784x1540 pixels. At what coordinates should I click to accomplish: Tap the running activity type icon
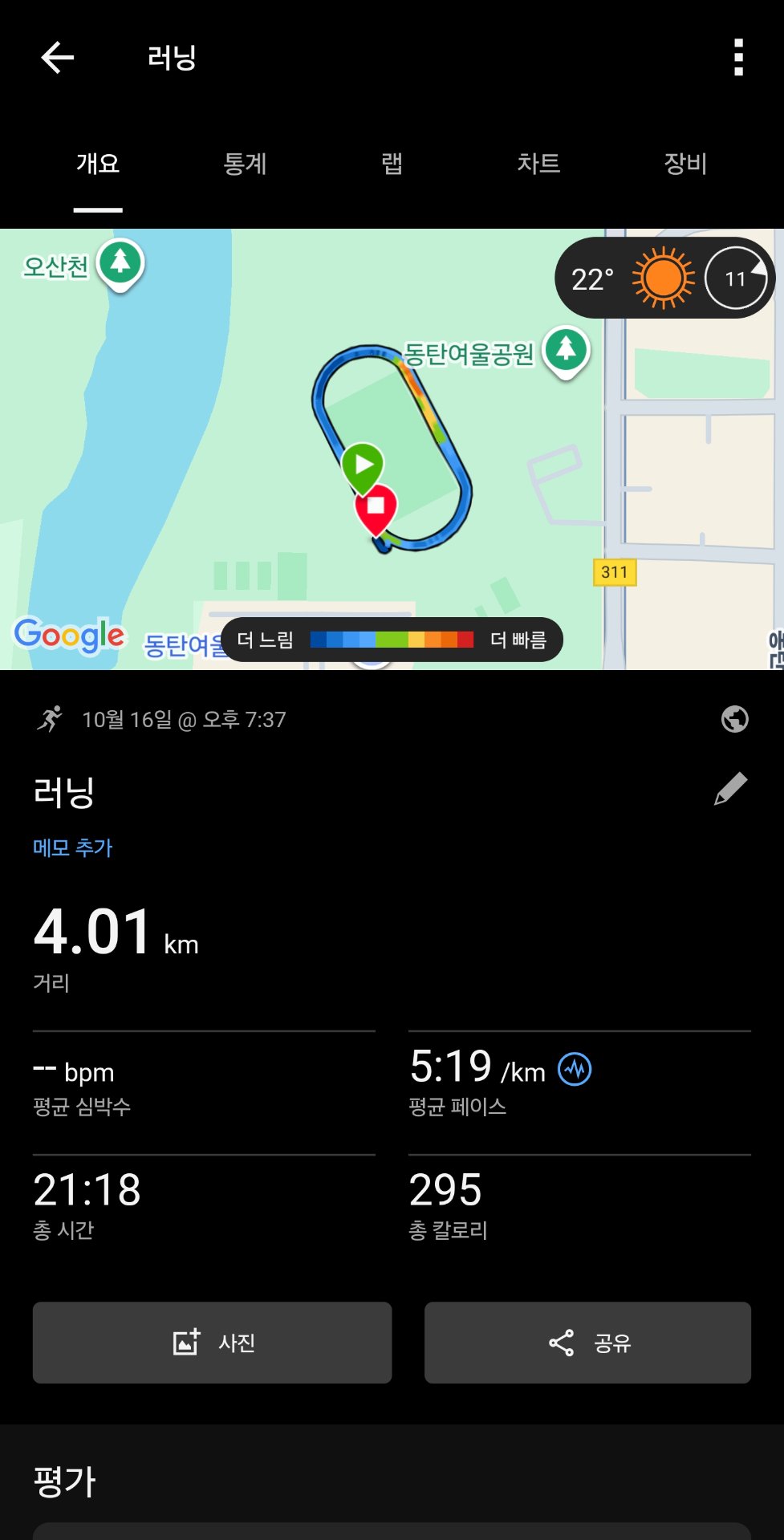coord(51,719)
